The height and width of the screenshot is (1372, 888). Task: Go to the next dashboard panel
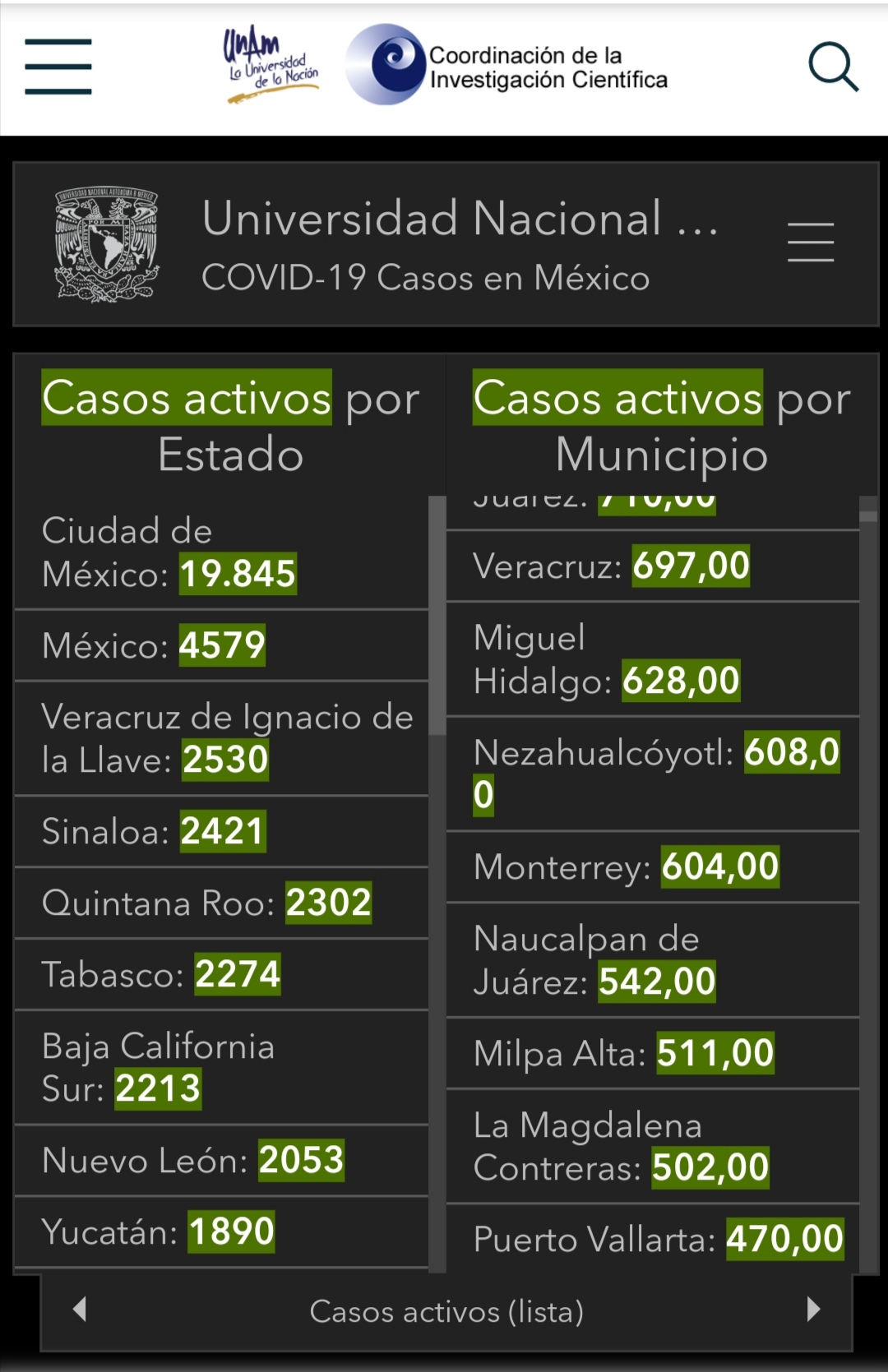[x=813, y=1309]
